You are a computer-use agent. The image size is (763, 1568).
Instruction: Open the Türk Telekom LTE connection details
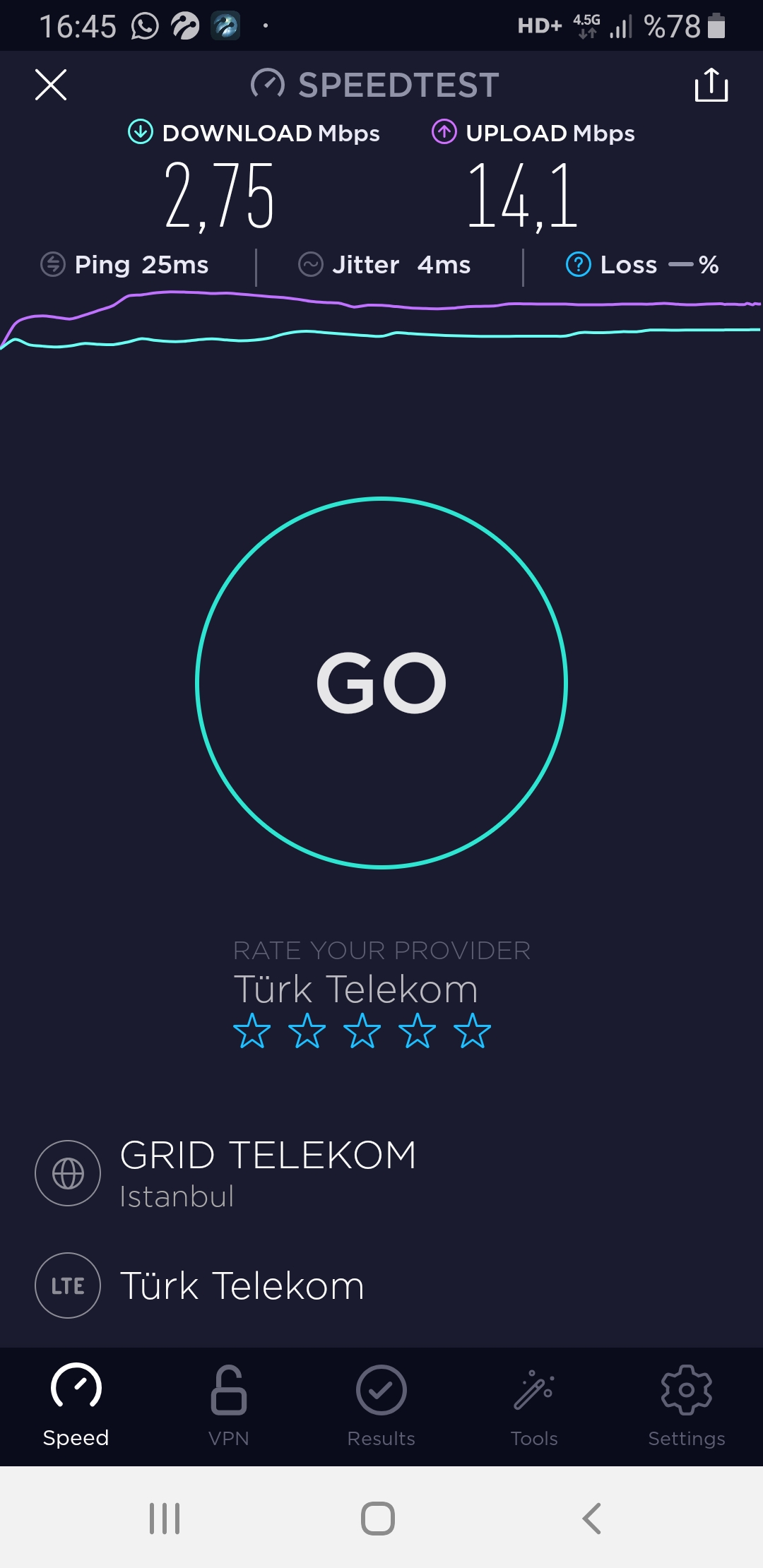pyautogui.click(x=200, y=1285)
